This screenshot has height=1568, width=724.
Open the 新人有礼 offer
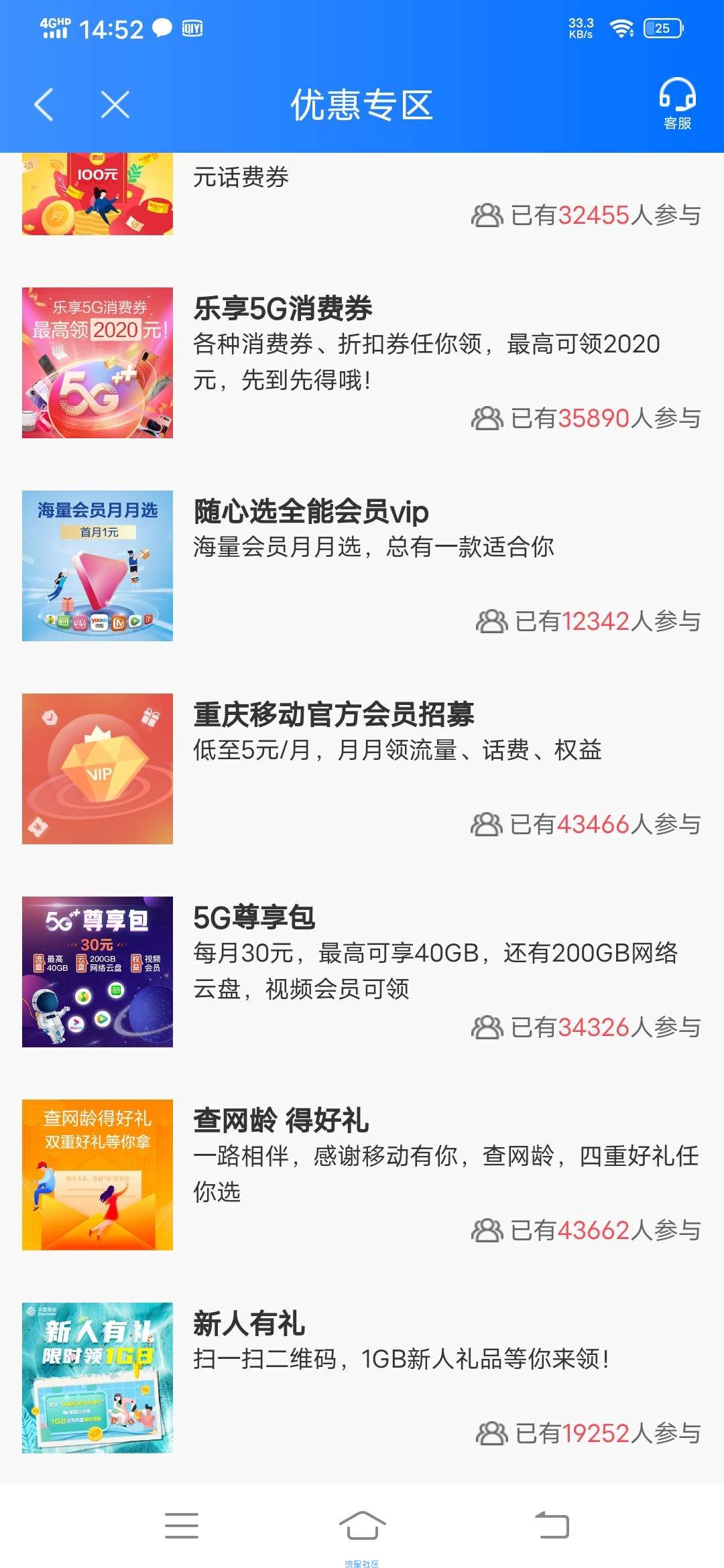362,1378
